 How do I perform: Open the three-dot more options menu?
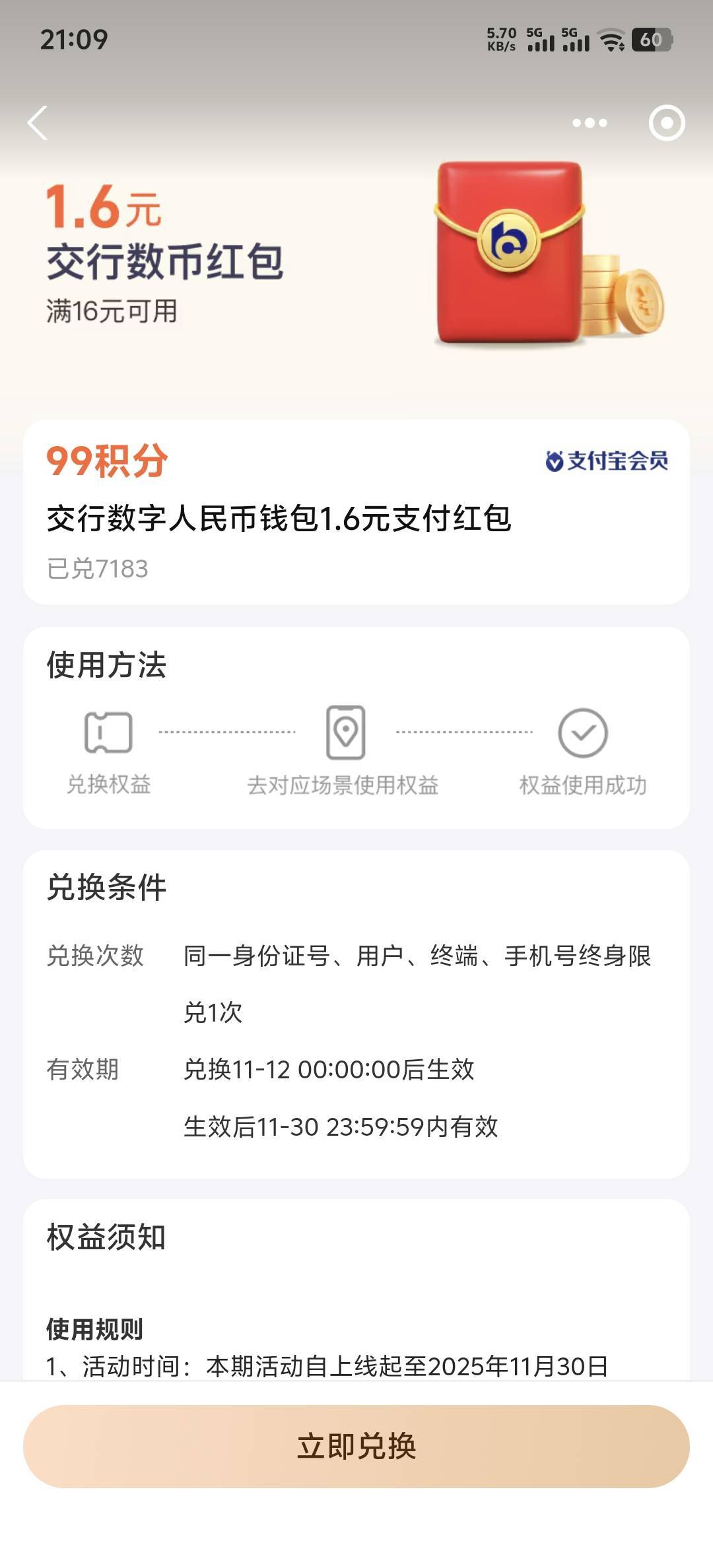[x=590, y=123]
